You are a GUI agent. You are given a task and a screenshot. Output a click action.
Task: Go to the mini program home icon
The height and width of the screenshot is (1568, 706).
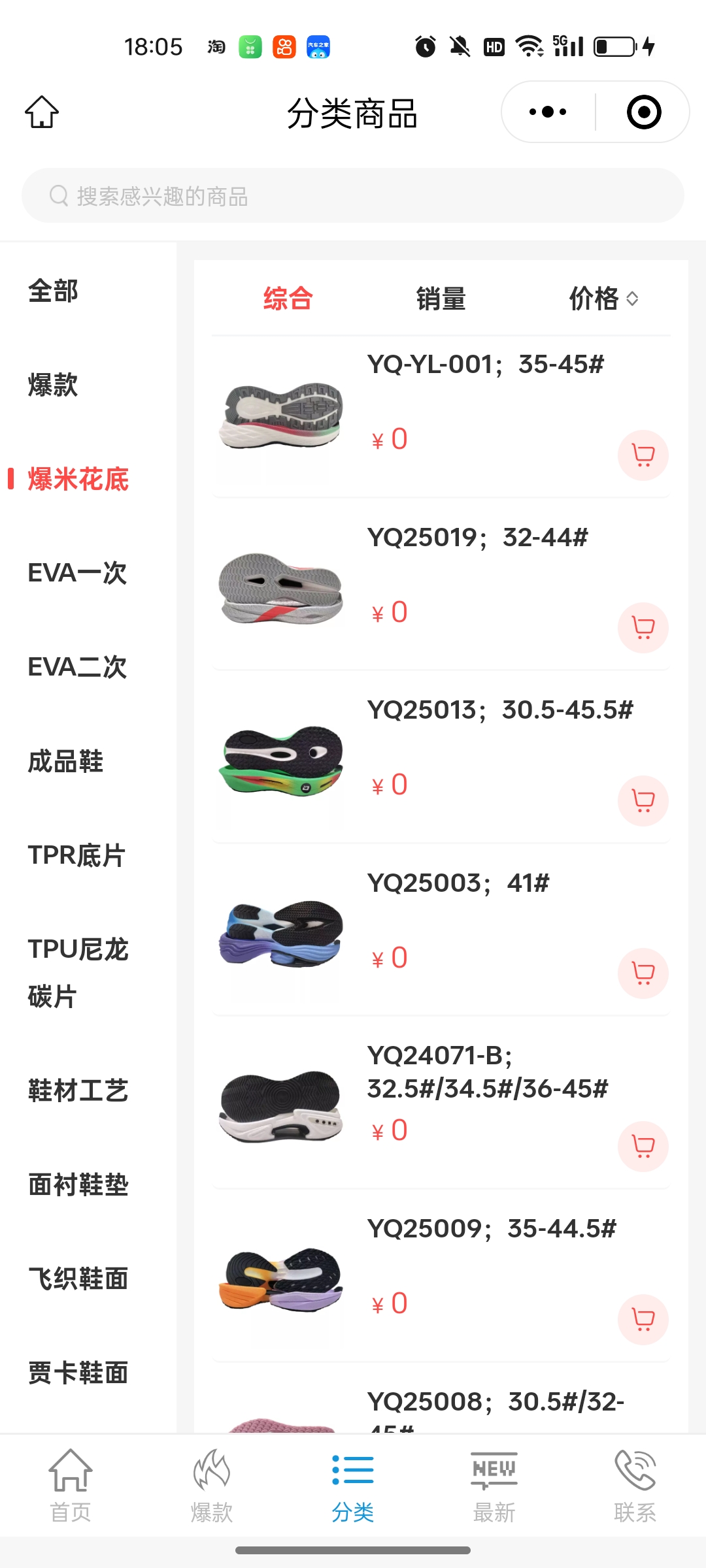[x=42, y=112]
